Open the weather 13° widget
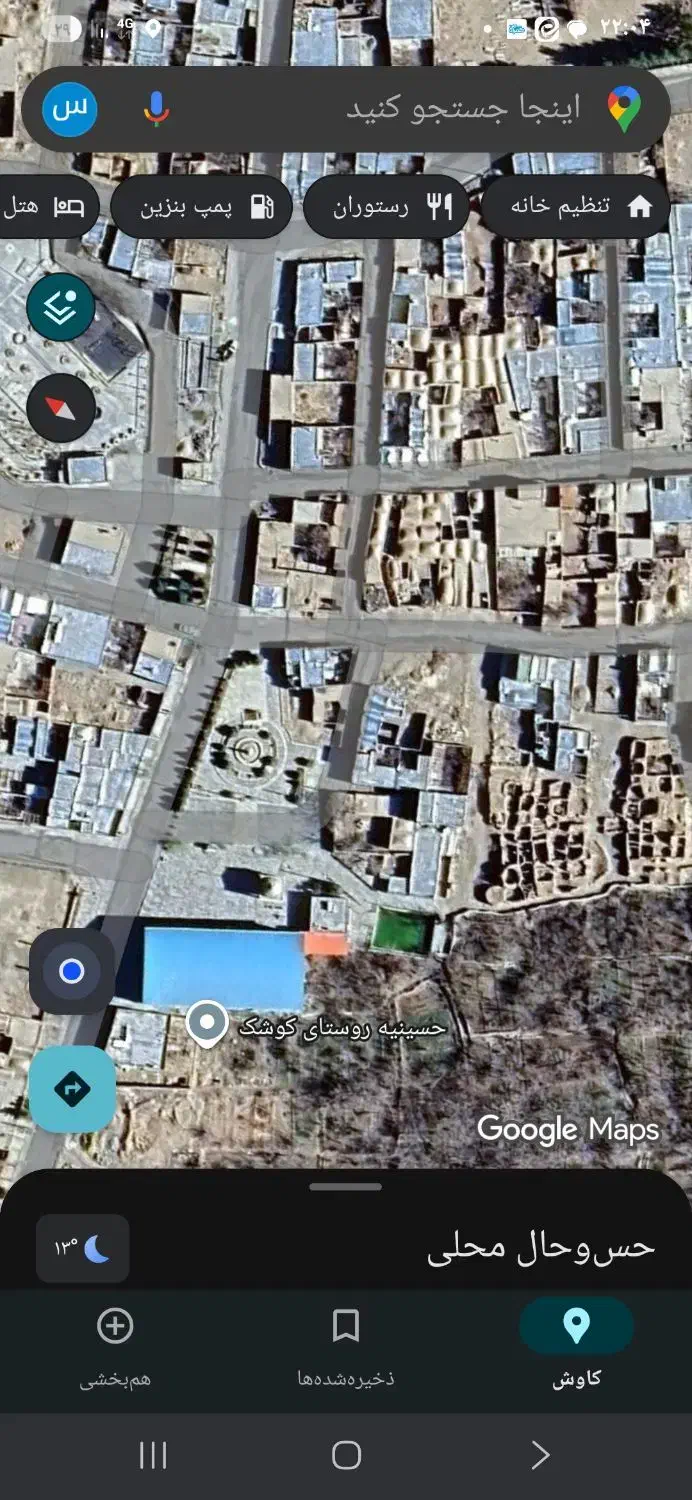The width and height of the screenshot is (692, 1500). click(83, 1248)
